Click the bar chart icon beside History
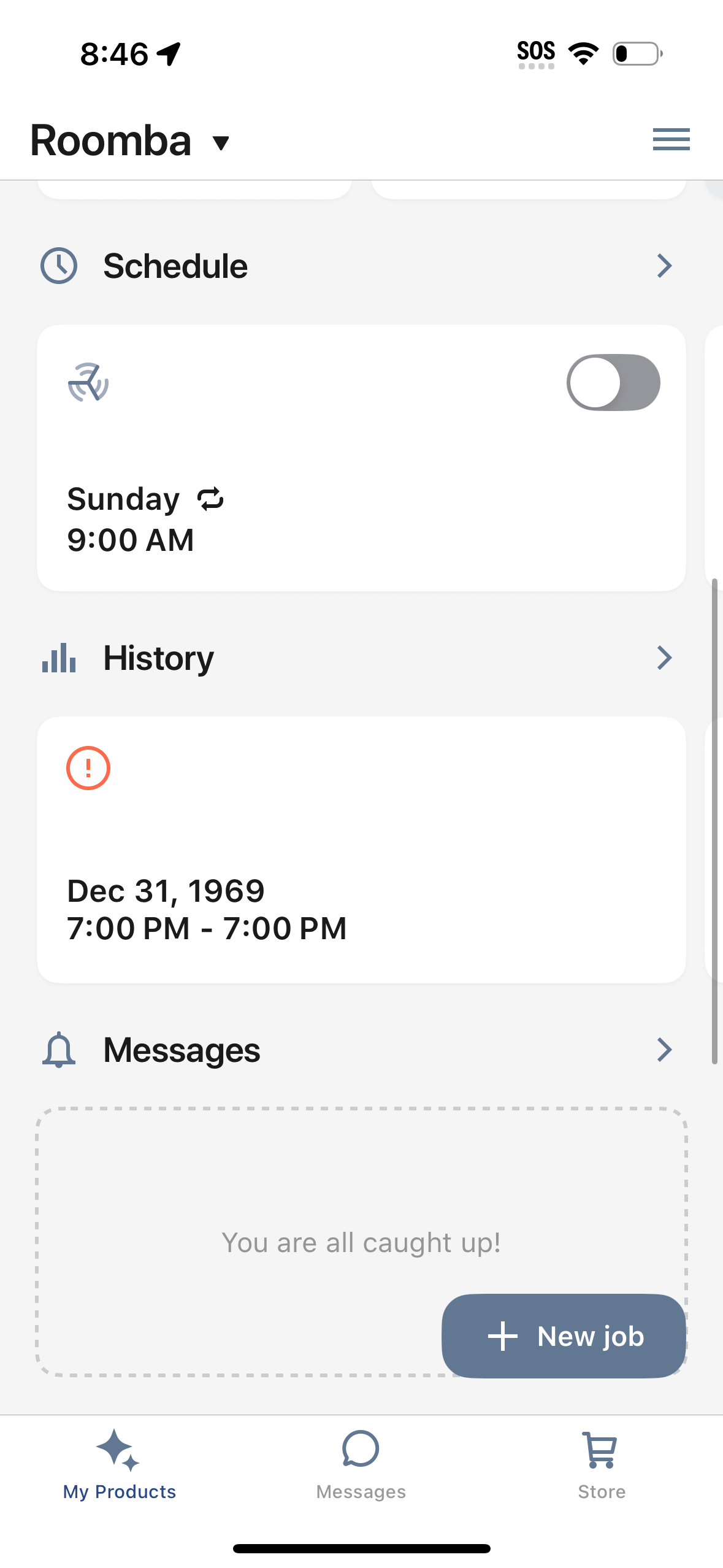Image resolution: width=723 pixels, height=1568 pixels. click(58, 658)
